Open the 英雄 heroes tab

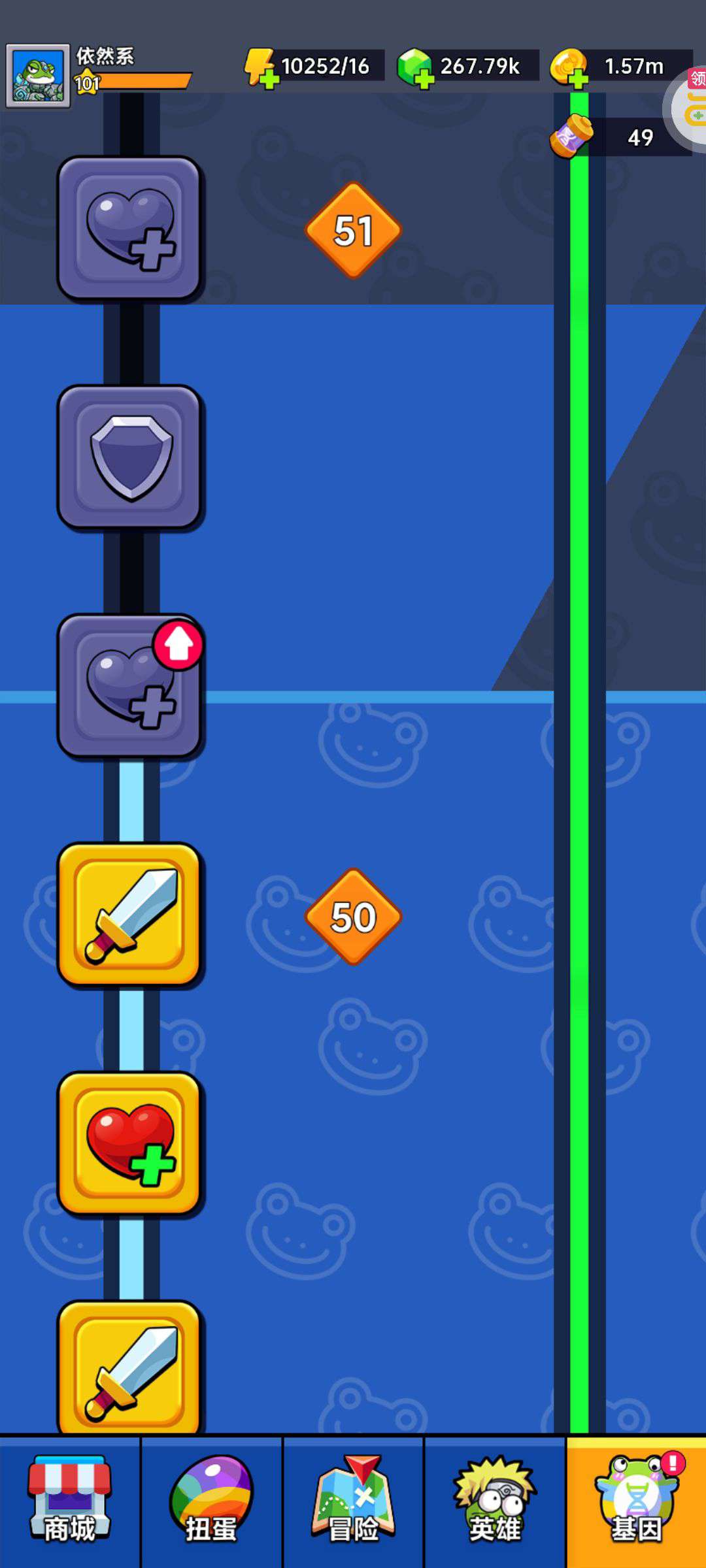[x=495, y=1501]
